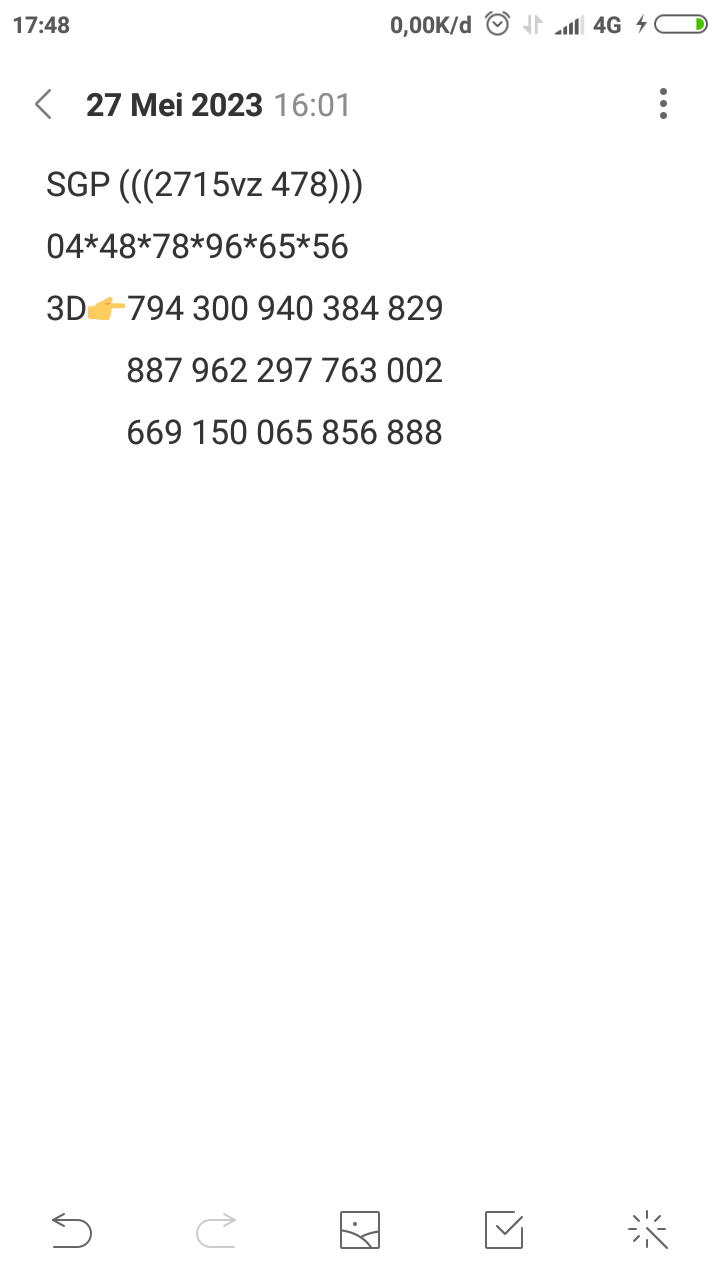This screenshot has width=720, height=1280.
Task: Redo the undone edit
Action: [x=216, y=1230]
